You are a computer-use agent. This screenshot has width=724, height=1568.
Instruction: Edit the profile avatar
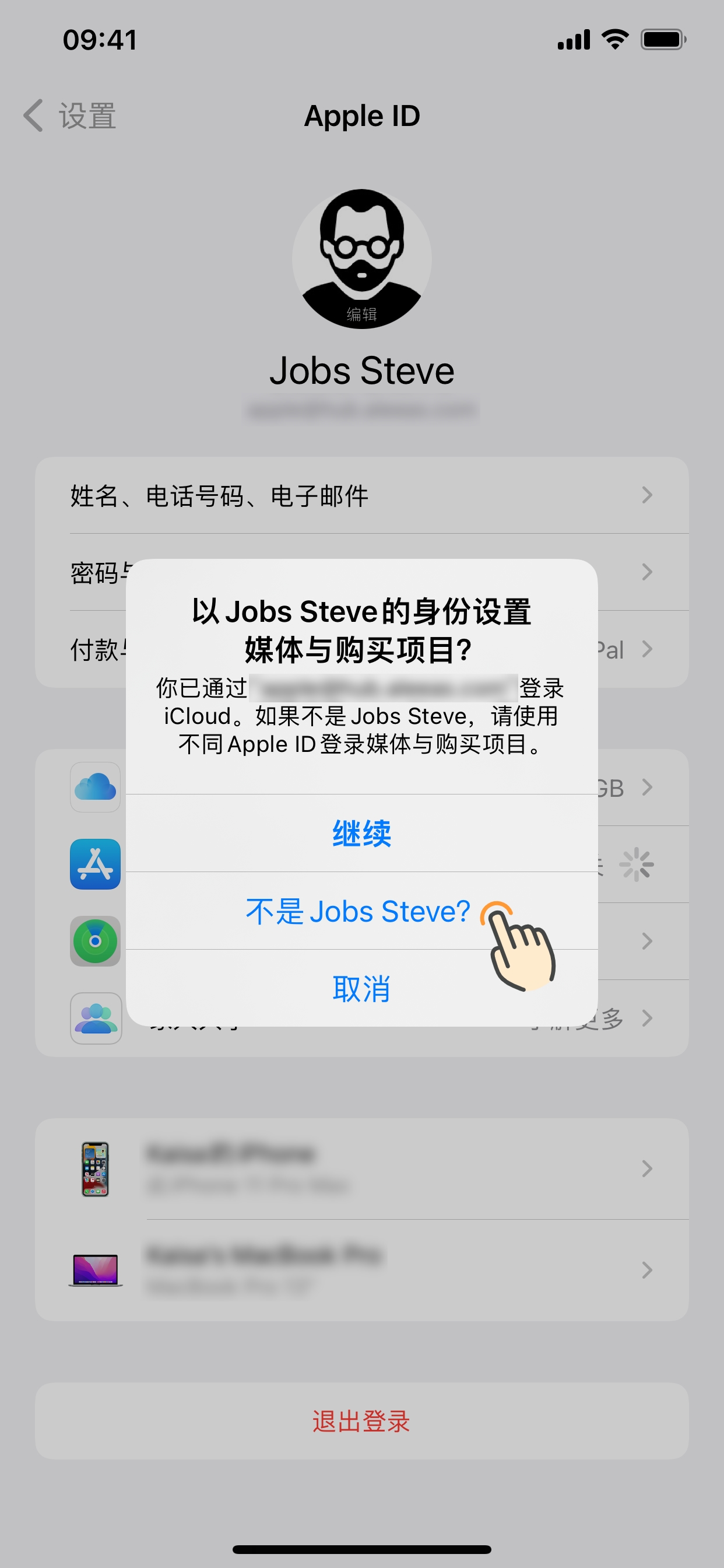click(x=361, y=260)
